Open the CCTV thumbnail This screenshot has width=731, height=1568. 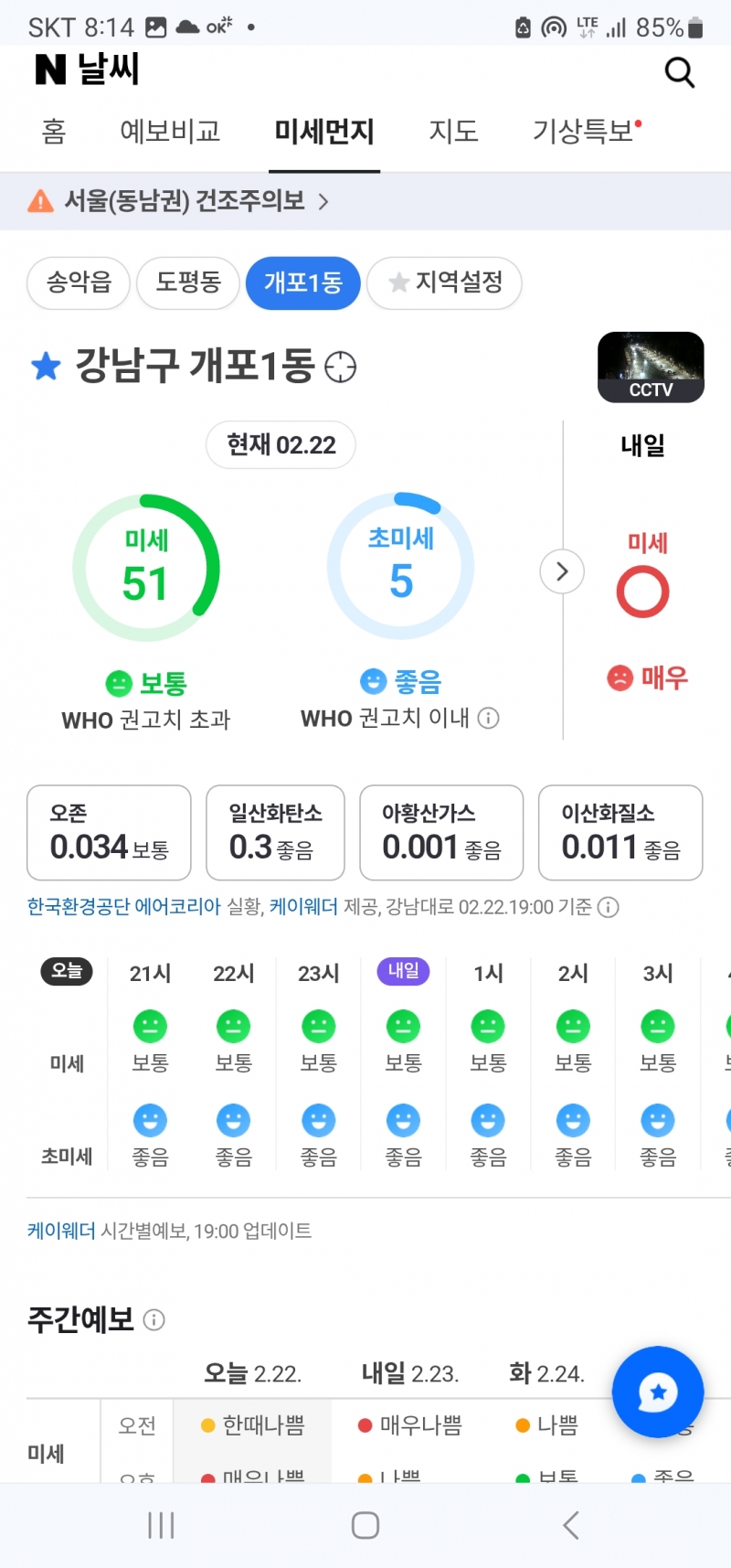click(651, 368)
